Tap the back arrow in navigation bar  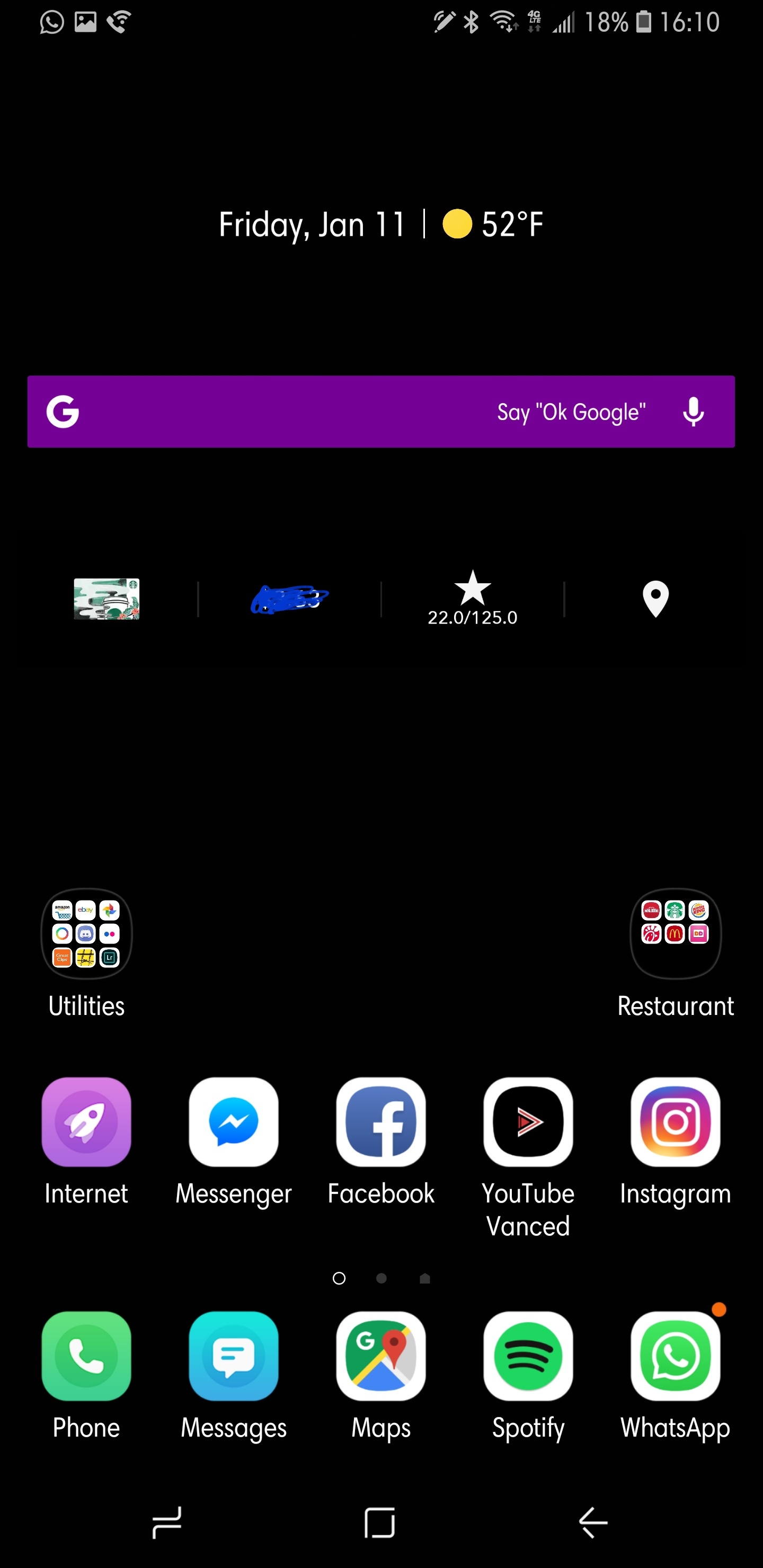pyautogui.click(x=593, y=1523)
